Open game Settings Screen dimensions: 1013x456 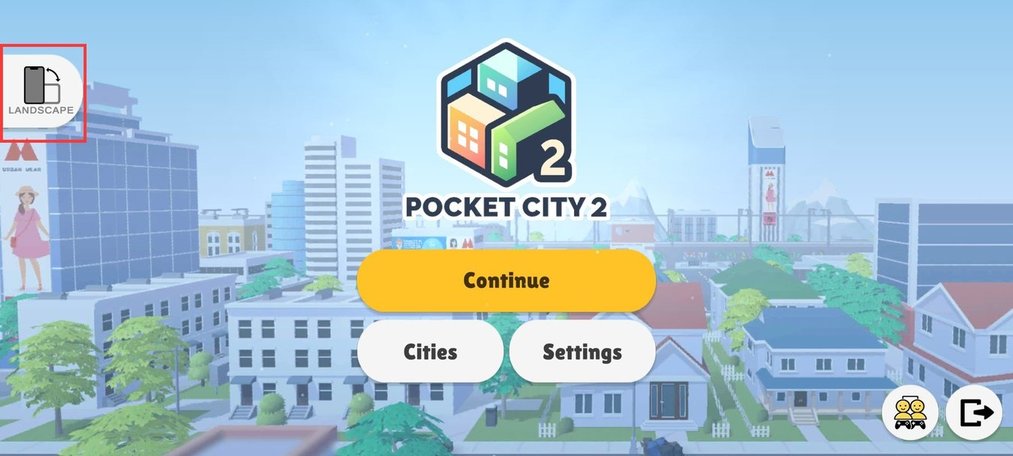tap(582, 352)
